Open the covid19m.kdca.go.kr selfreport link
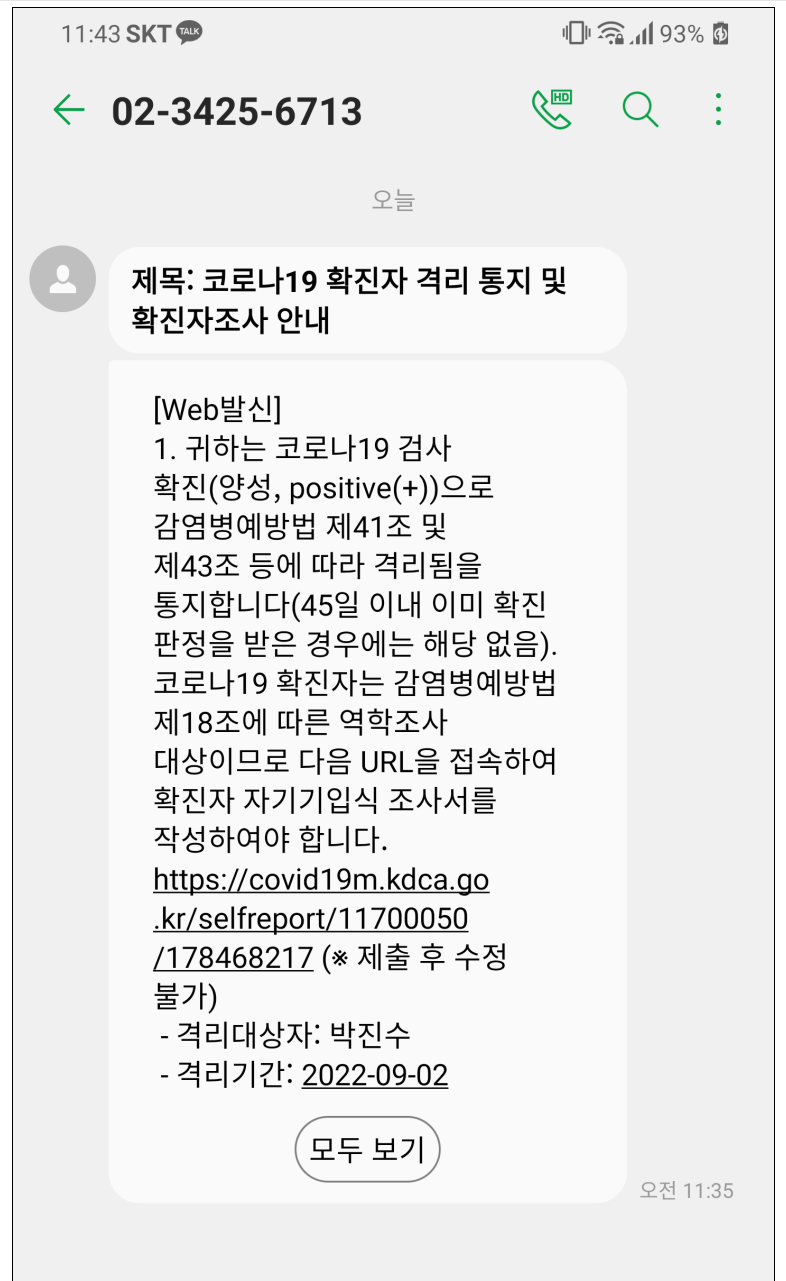This screenshot has width=786, height=1281. [320, 918]
